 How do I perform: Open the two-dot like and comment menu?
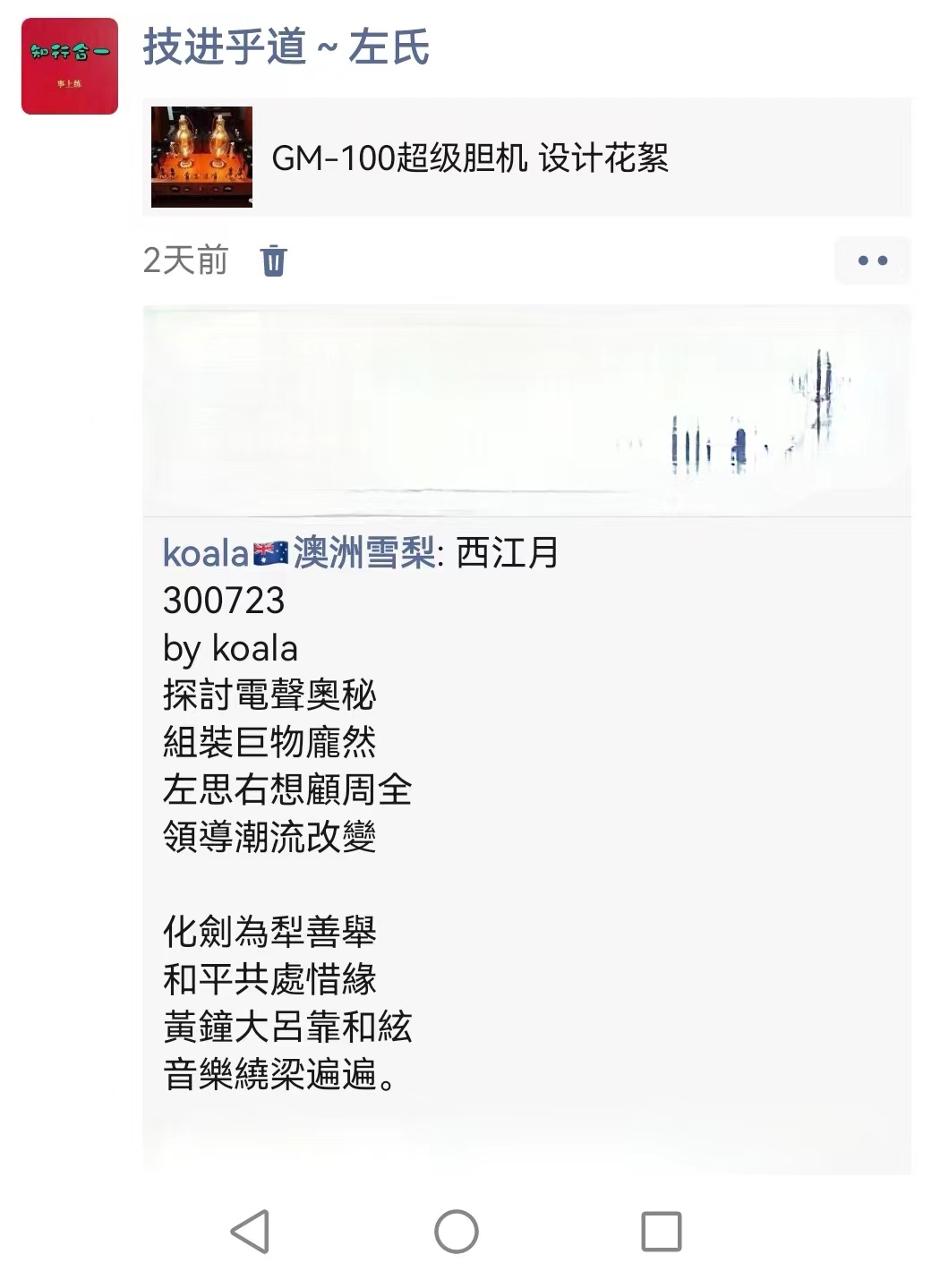[872, 261]
